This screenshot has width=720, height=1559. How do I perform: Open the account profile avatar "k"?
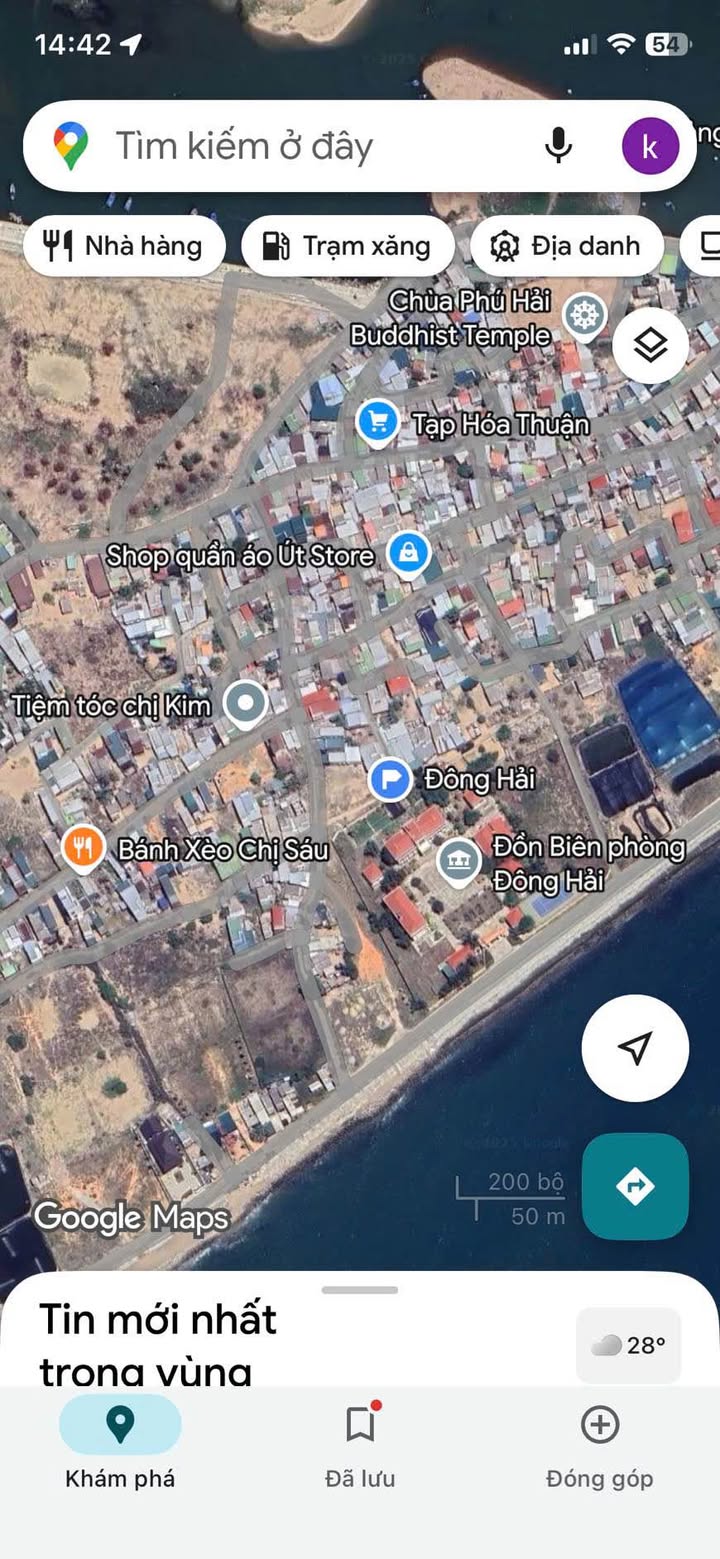tap(650, 147)
